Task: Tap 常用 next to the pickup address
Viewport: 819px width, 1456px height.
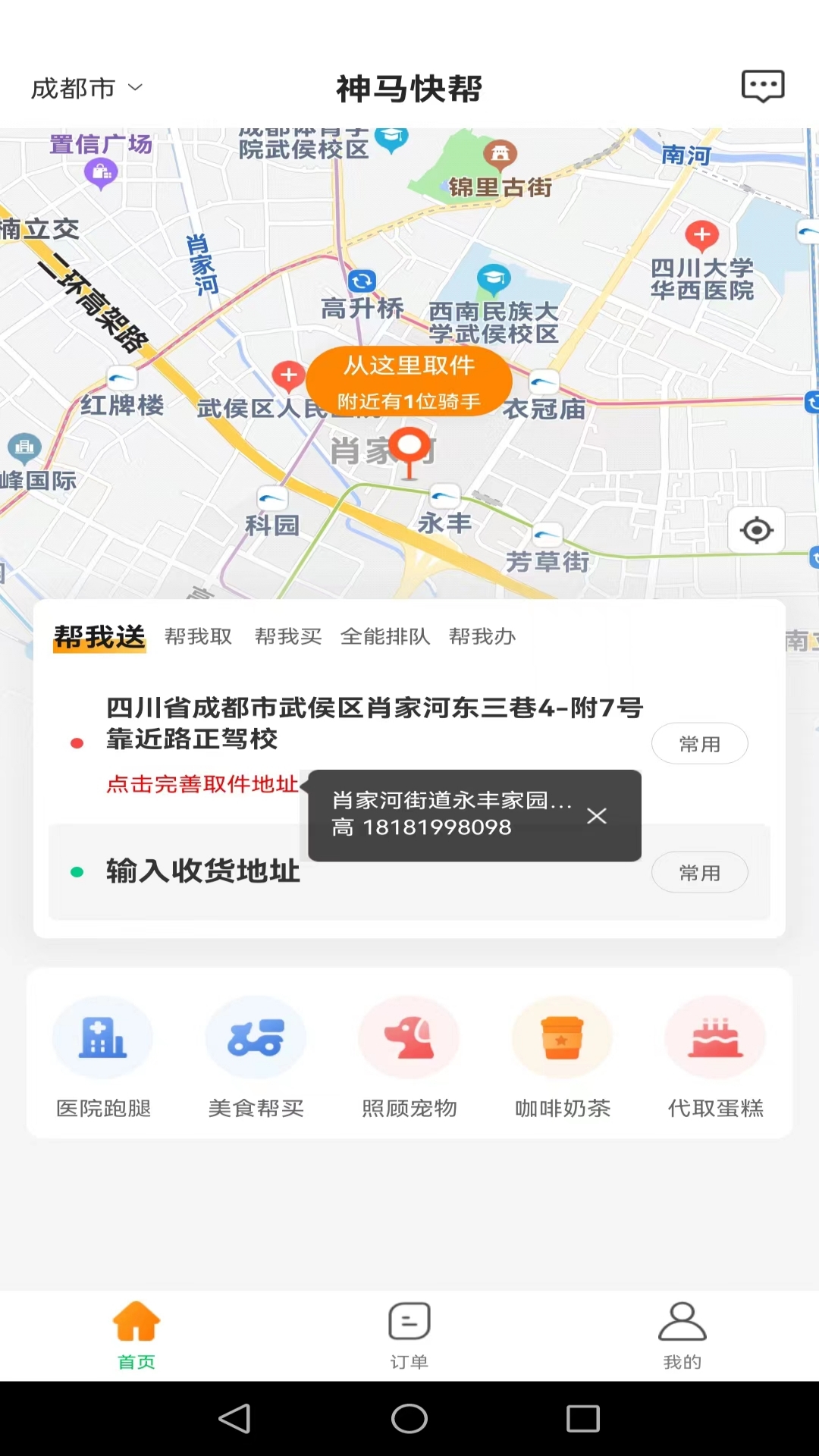Action: 699,743
